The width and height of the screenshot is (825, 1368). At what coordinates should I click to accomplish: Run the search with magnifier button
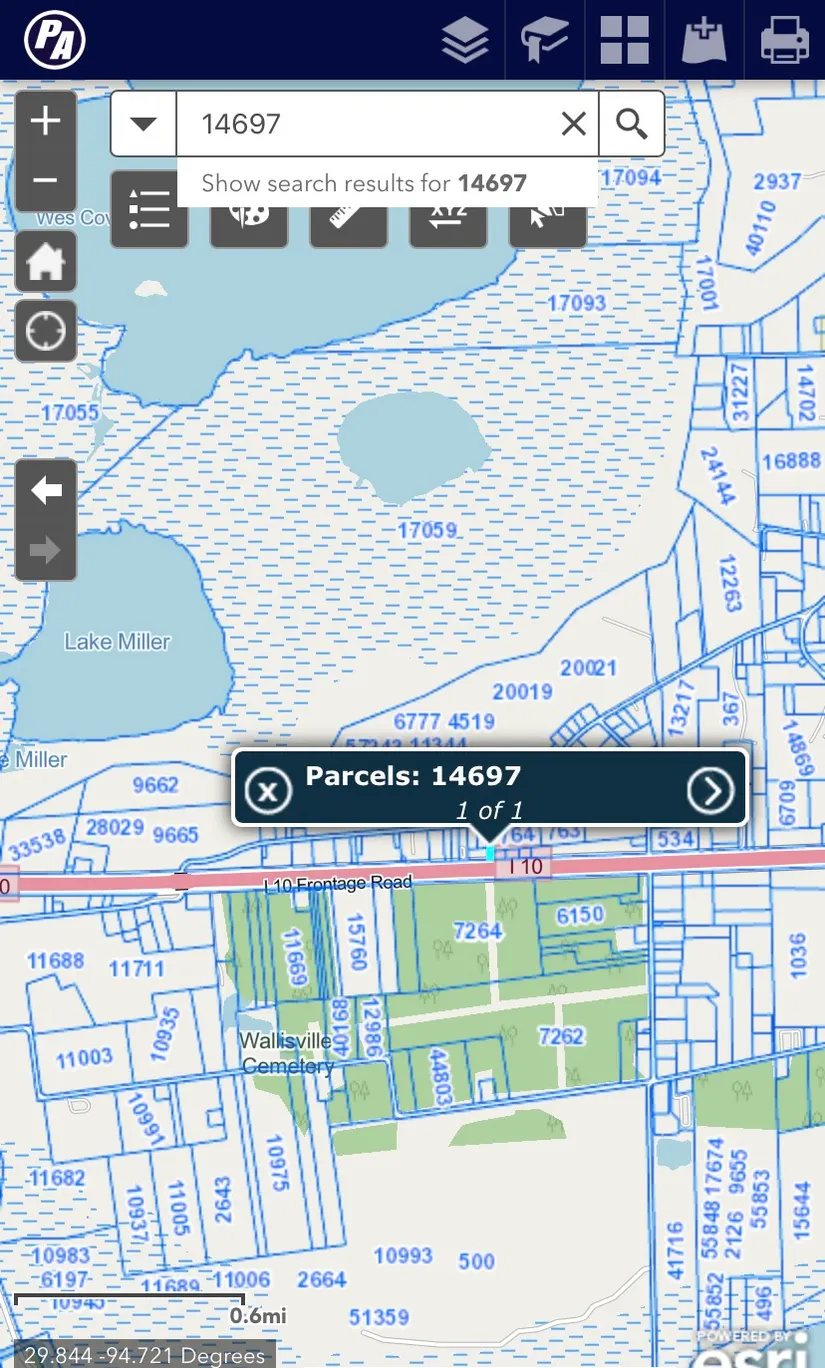tap(631, 124)
